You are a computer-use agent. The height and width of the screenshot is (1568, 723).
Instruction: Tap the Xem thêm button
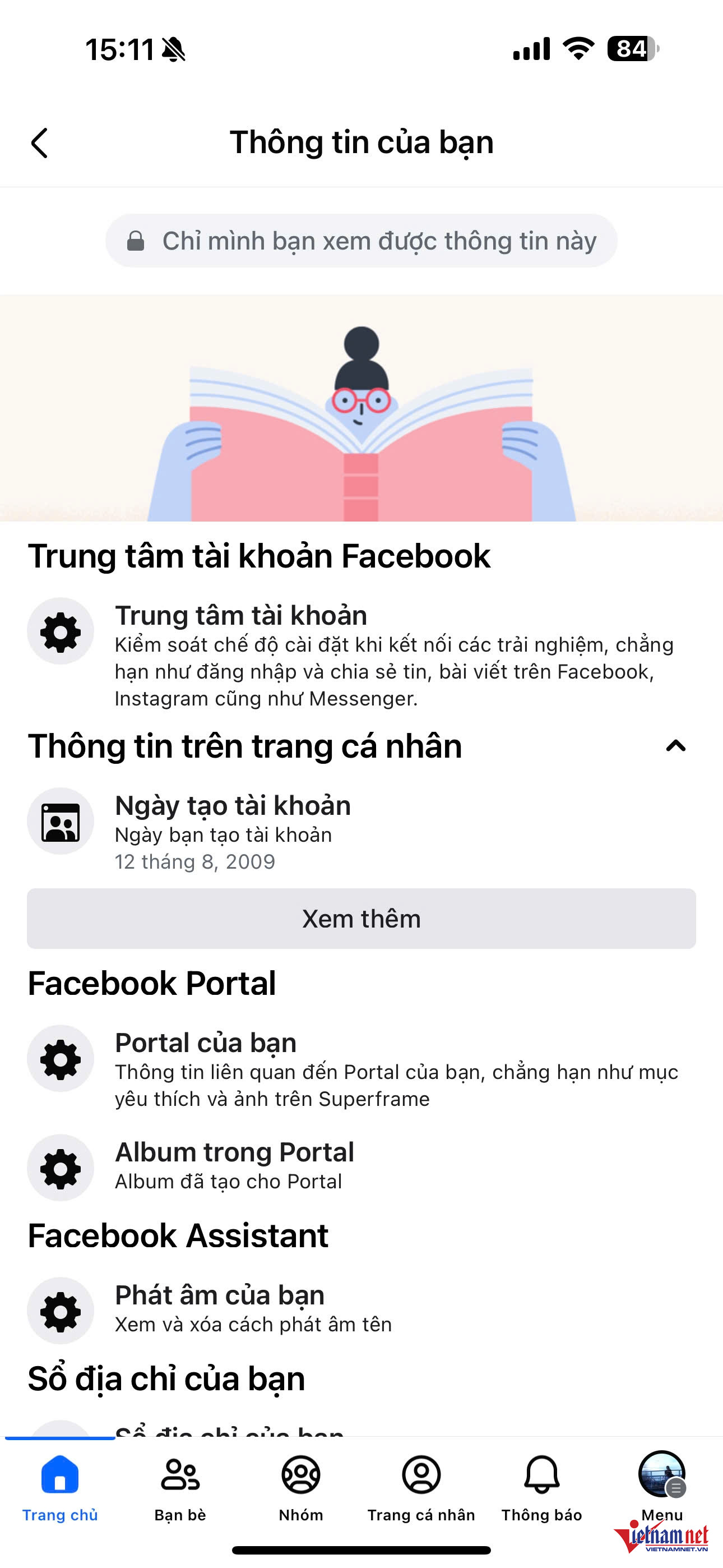[x=361, y=919]
